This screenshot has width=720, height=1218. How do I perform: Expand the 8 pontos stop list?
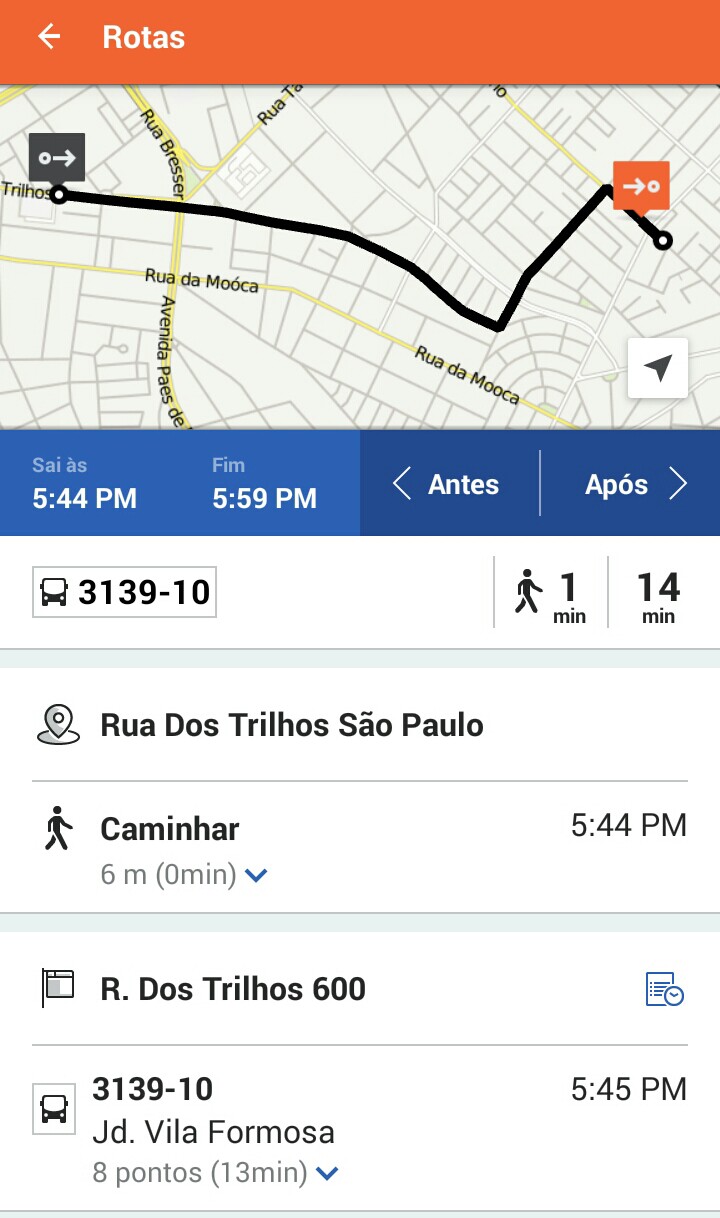pos(328,1173)
